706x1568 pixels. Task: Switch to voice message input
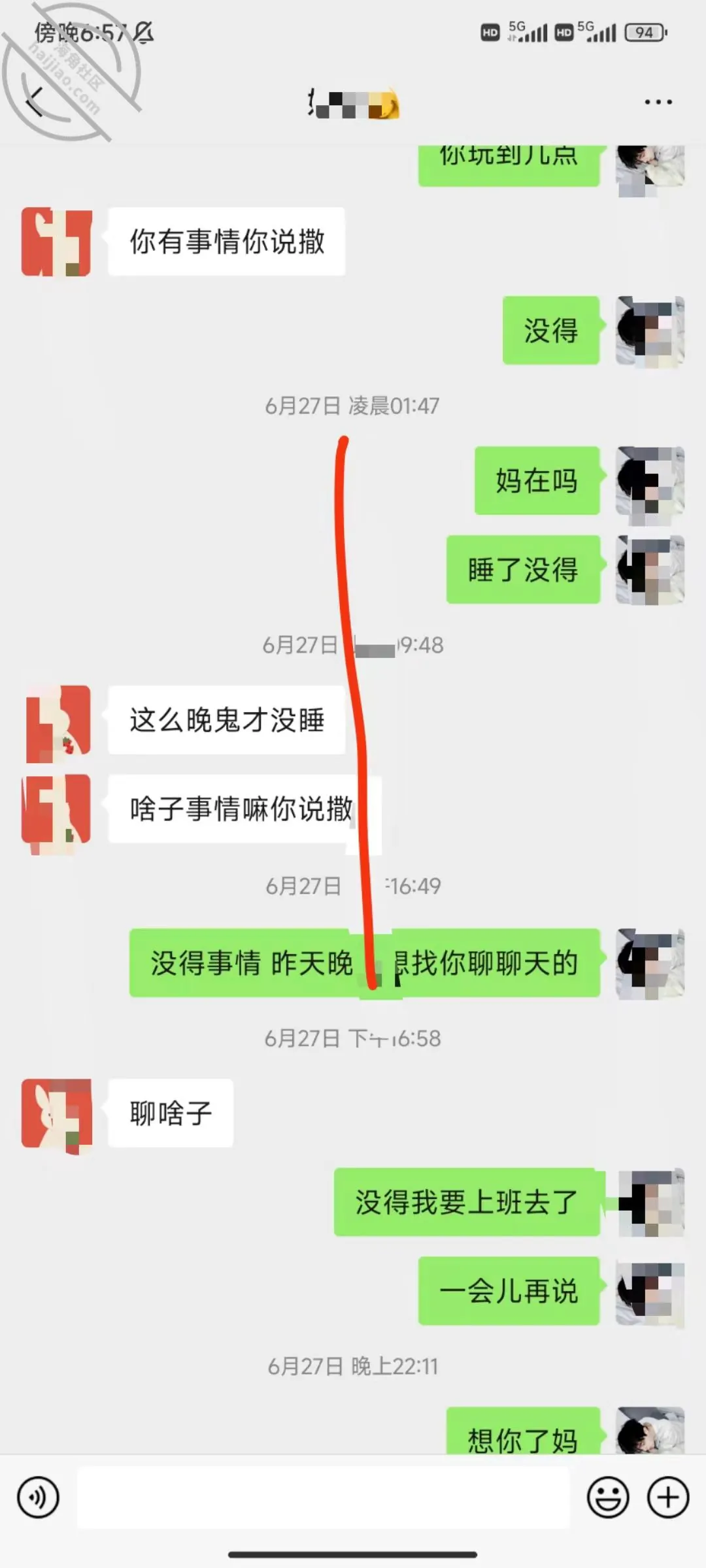(x=39, y=1497)
